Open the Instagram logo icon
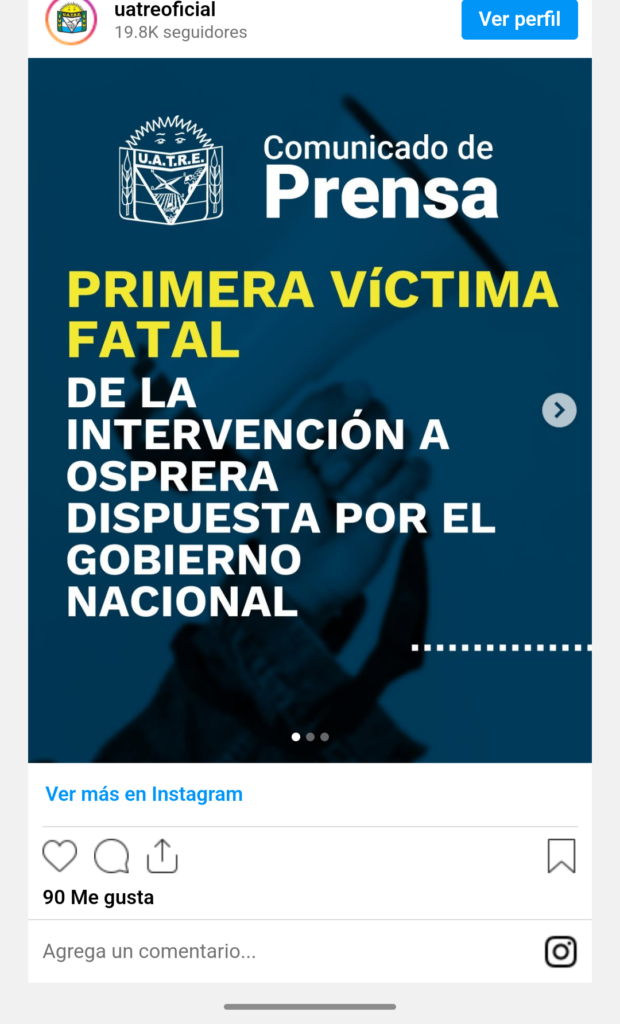 click(561, 951)
